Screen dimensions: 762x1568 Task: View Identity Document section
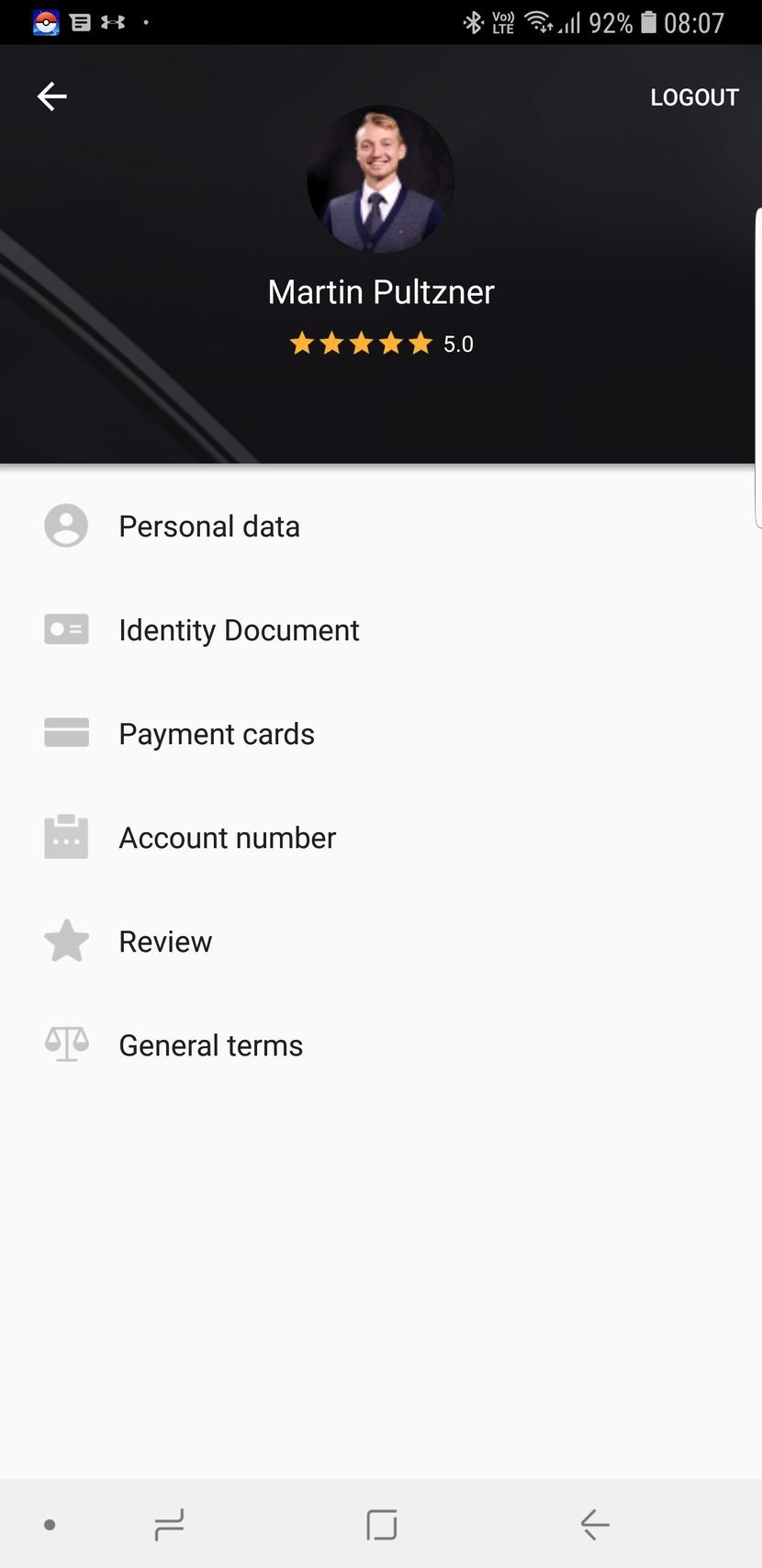coord(239,630)
